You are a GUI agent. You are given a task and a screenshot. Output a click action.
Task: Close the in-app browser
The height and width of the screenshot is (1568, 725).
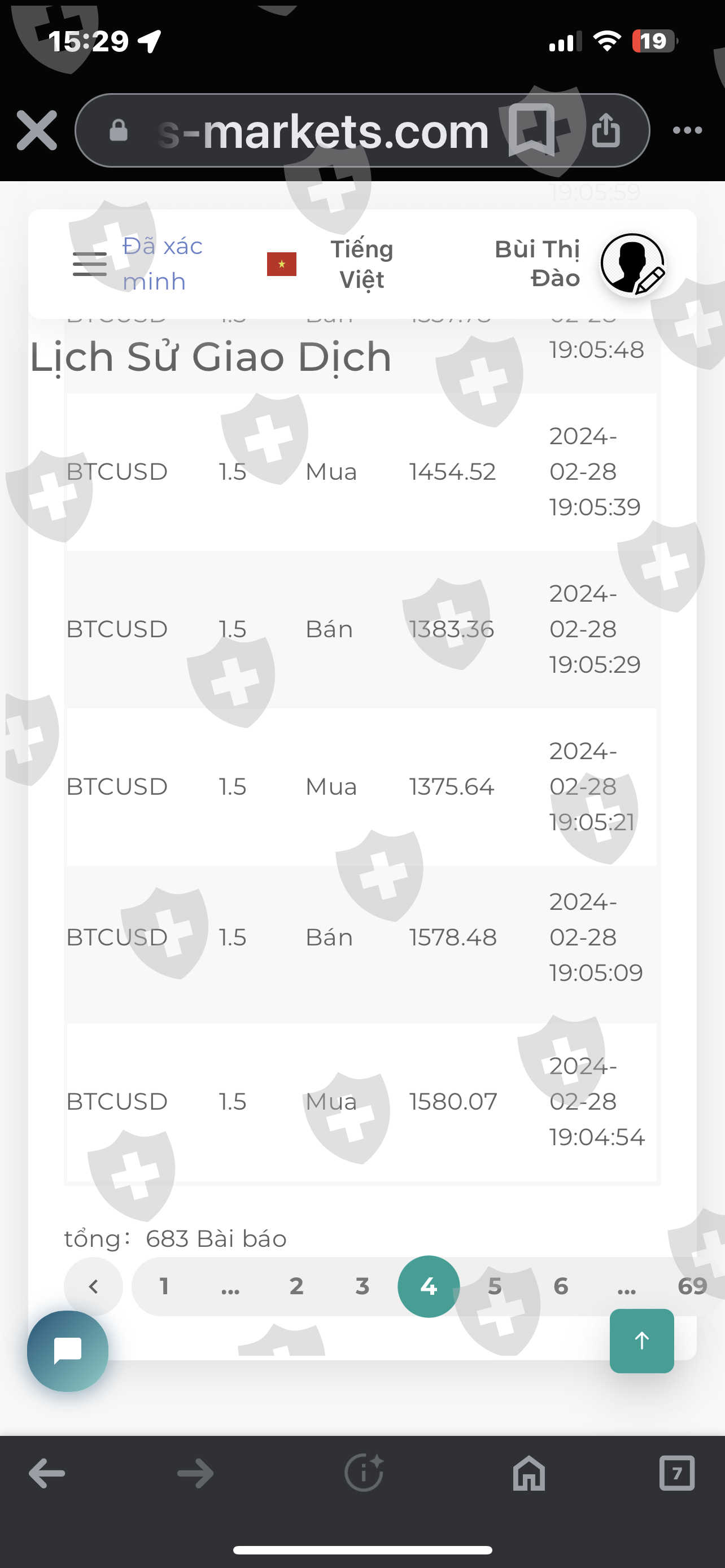tap(37, 130)
